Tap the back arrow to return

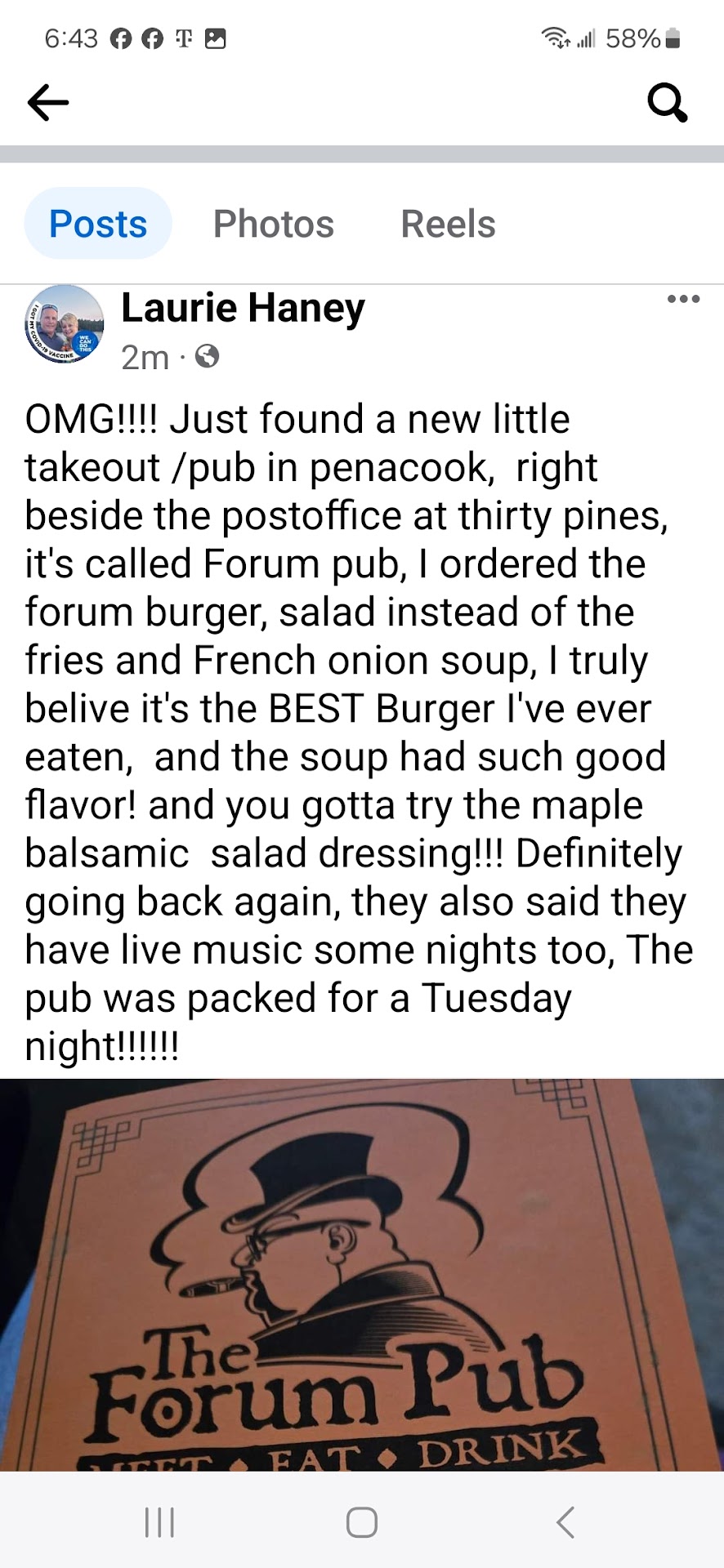pos(48,101)
